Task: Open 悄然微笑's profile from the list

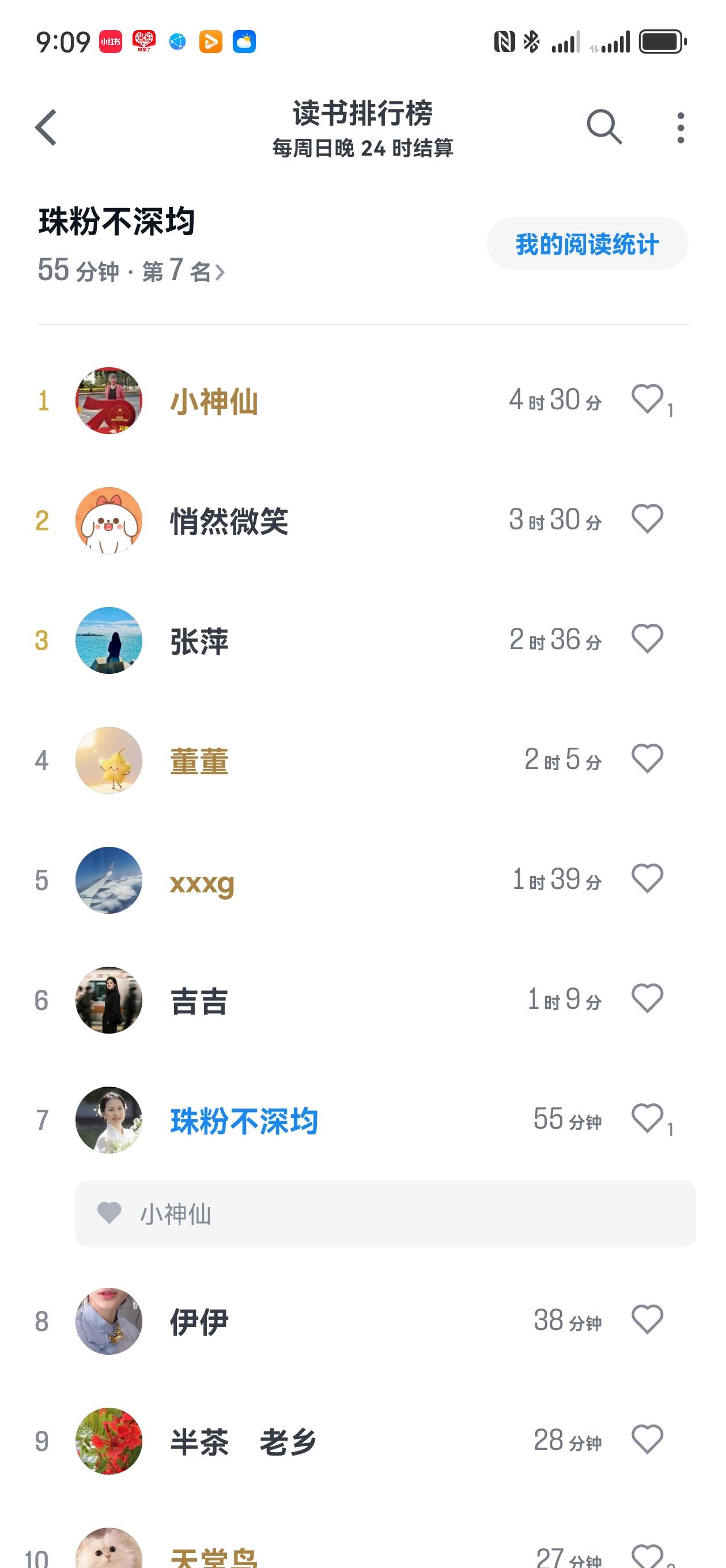Action: tap(229, 521)
